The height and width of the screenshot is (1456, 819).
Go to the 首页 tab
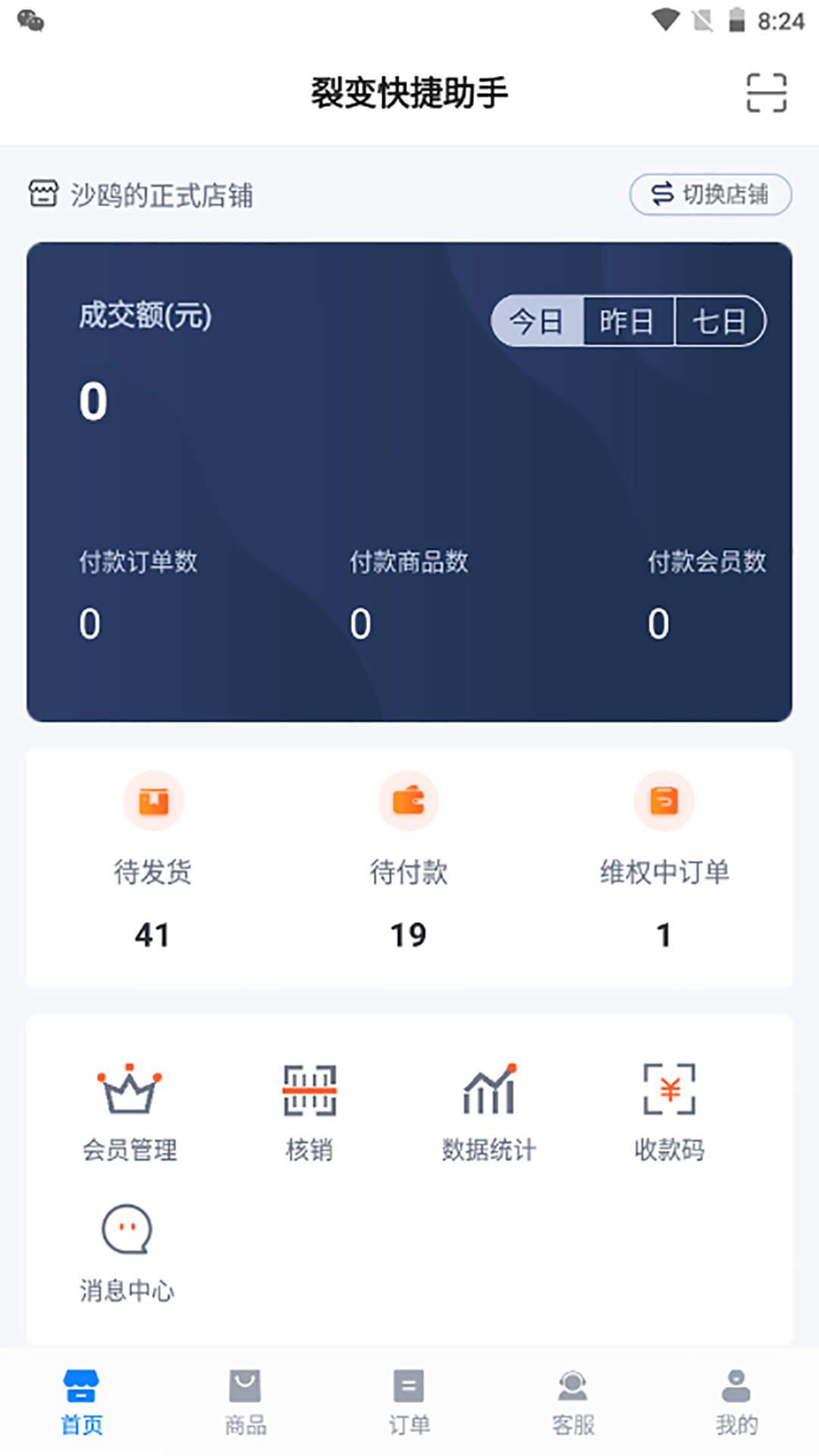click(82, 1402)
